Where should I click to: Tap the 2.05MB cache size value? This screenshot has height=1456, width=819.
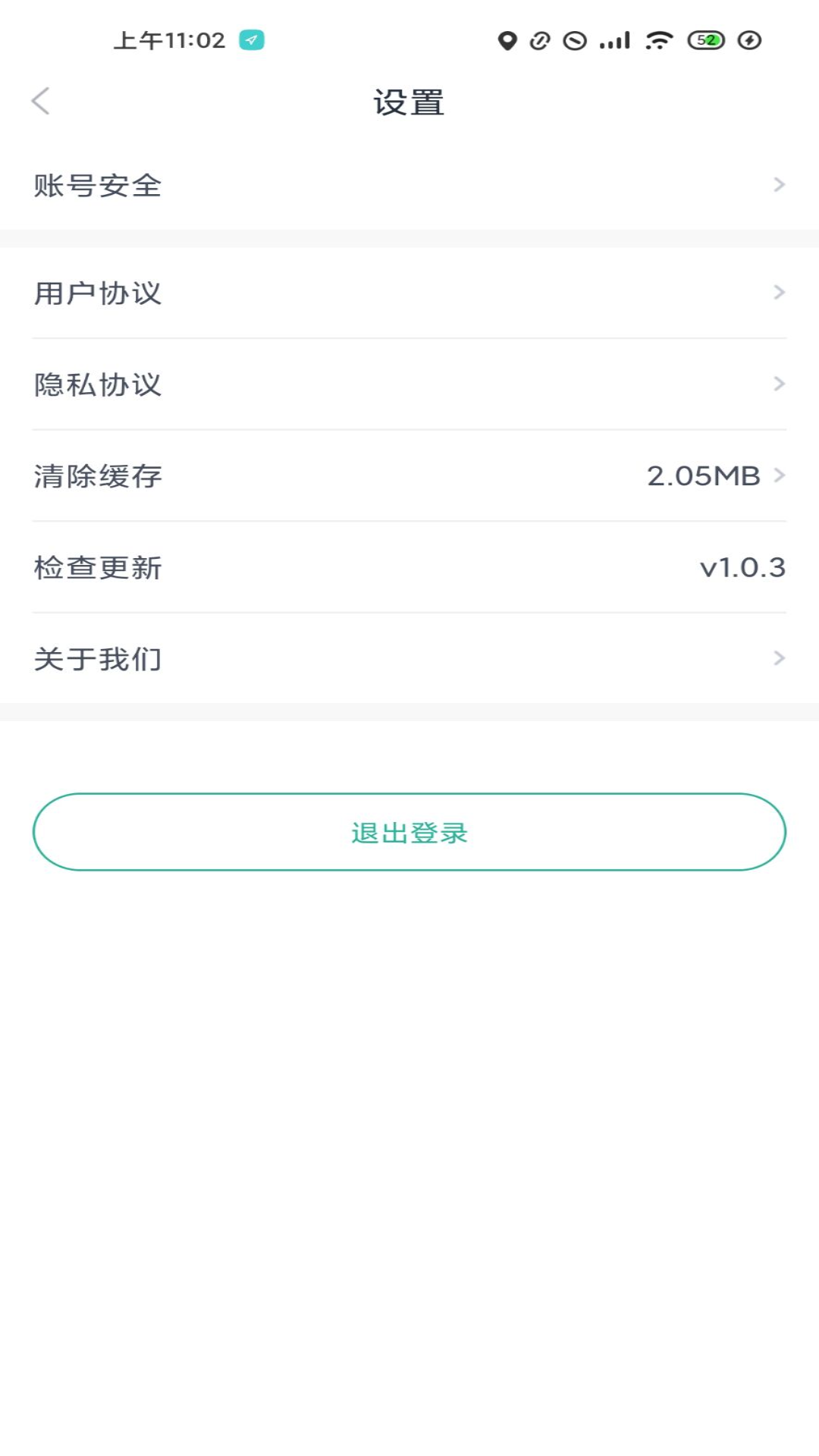pos(704,476)
